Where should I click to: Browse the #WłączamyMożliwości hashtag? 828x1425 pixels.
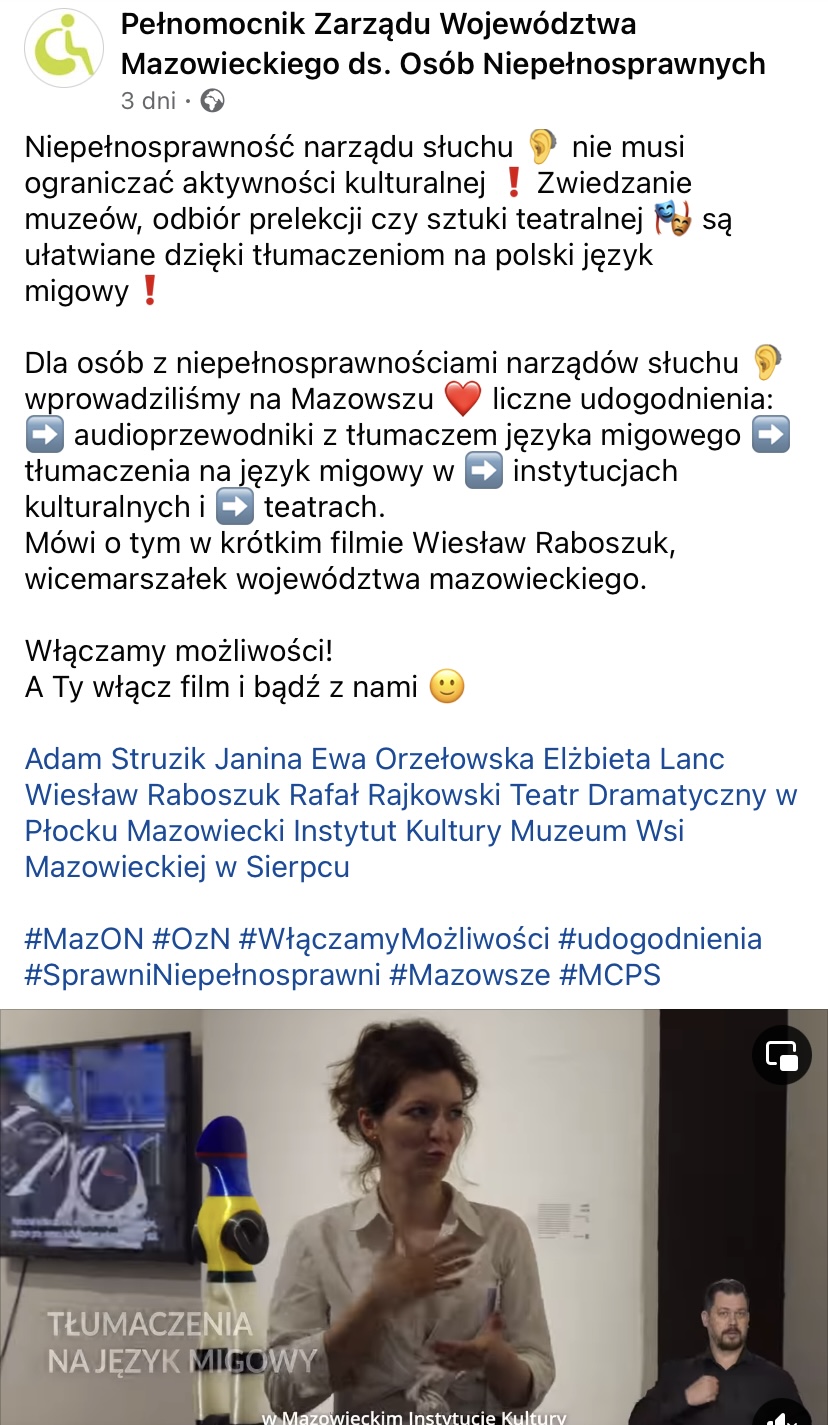pos(394,939)
